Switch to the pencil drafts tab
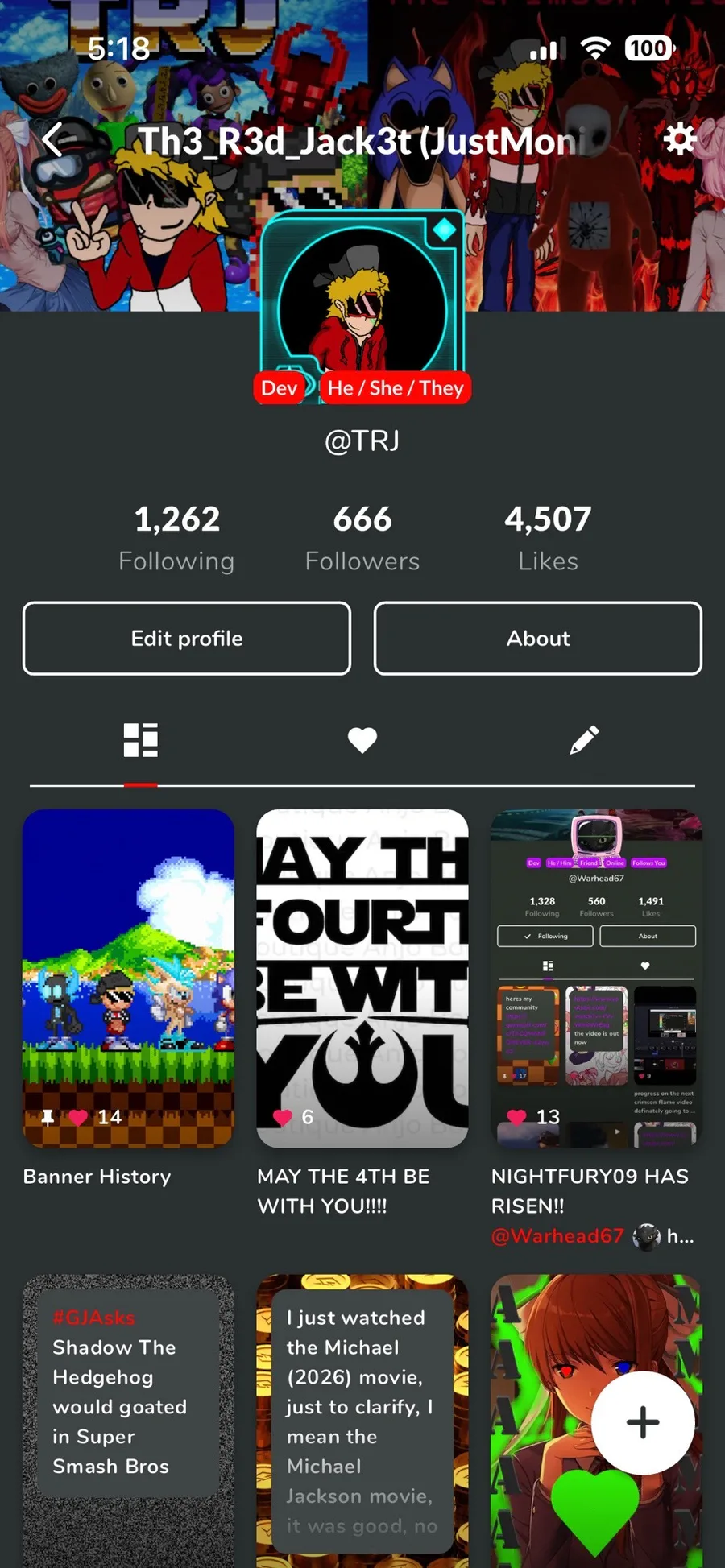 coord(584,740)
